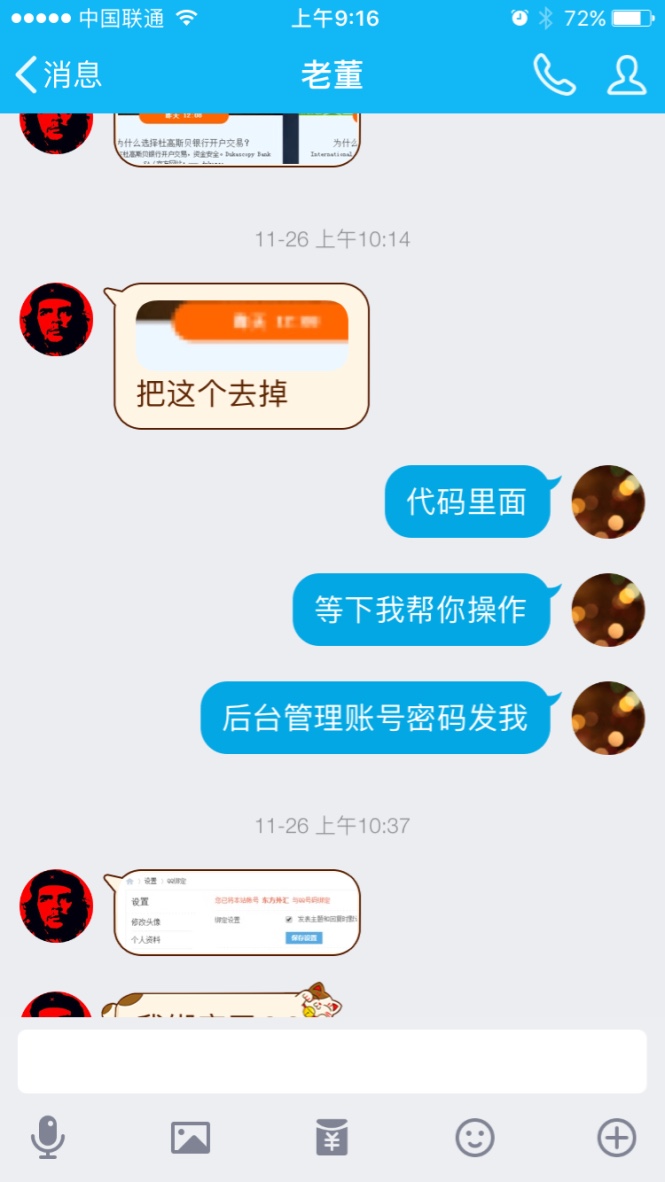Send a red packet
This screenshot has height=1182, width=665.
(332, 1137)
